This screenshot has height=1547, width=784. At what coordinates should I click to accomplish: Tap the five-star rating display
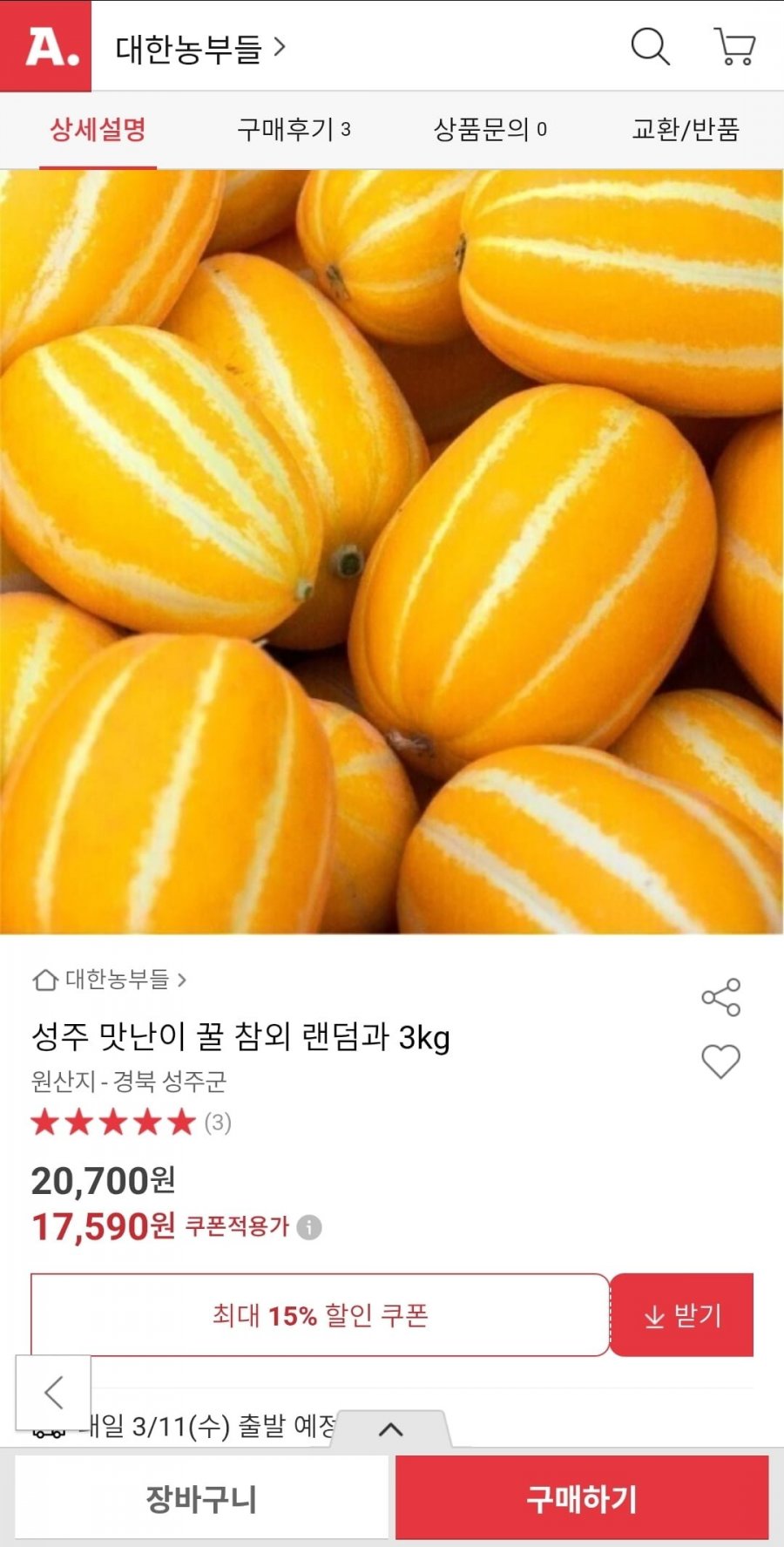tap(110, 1124)
